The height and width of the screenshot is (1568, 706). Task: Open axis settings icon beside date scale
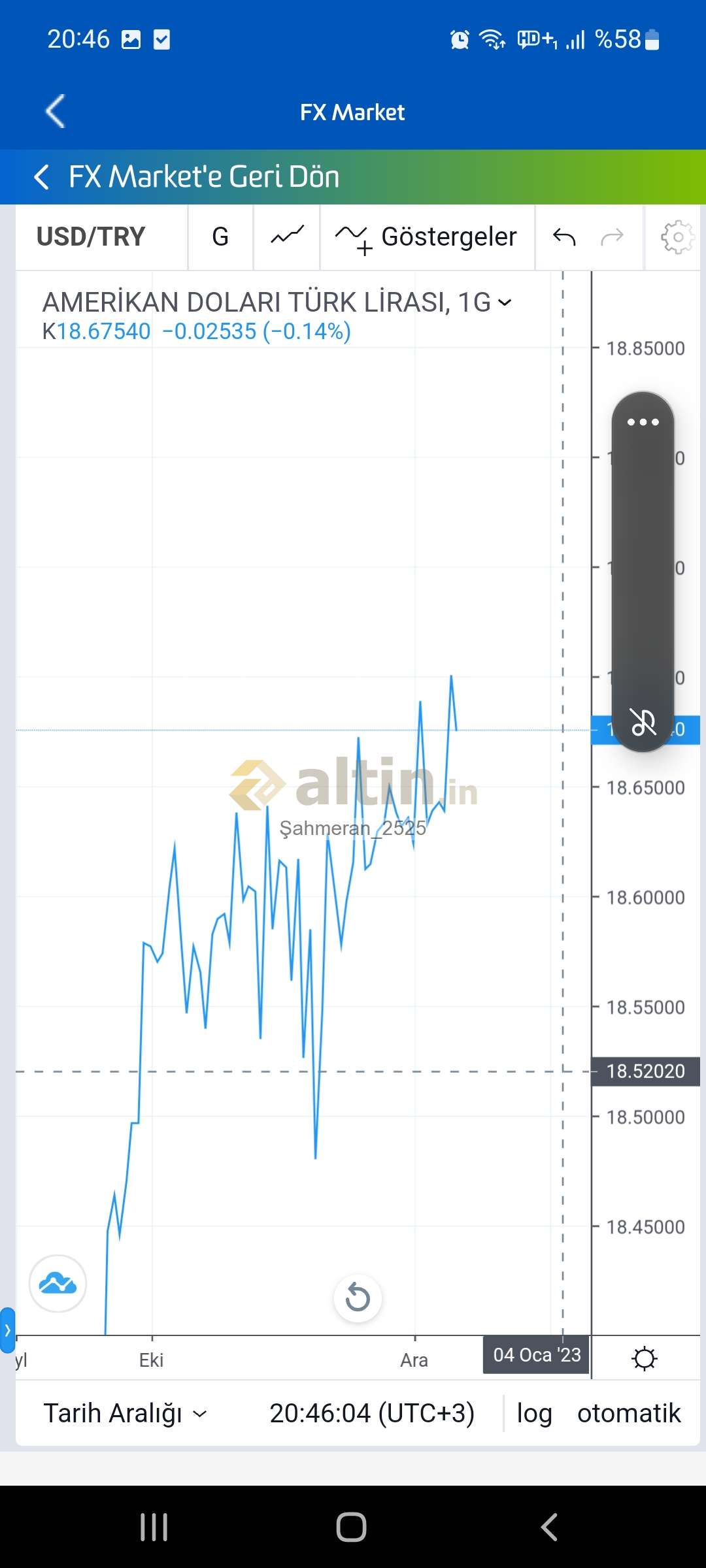[x=645, y=1359]
